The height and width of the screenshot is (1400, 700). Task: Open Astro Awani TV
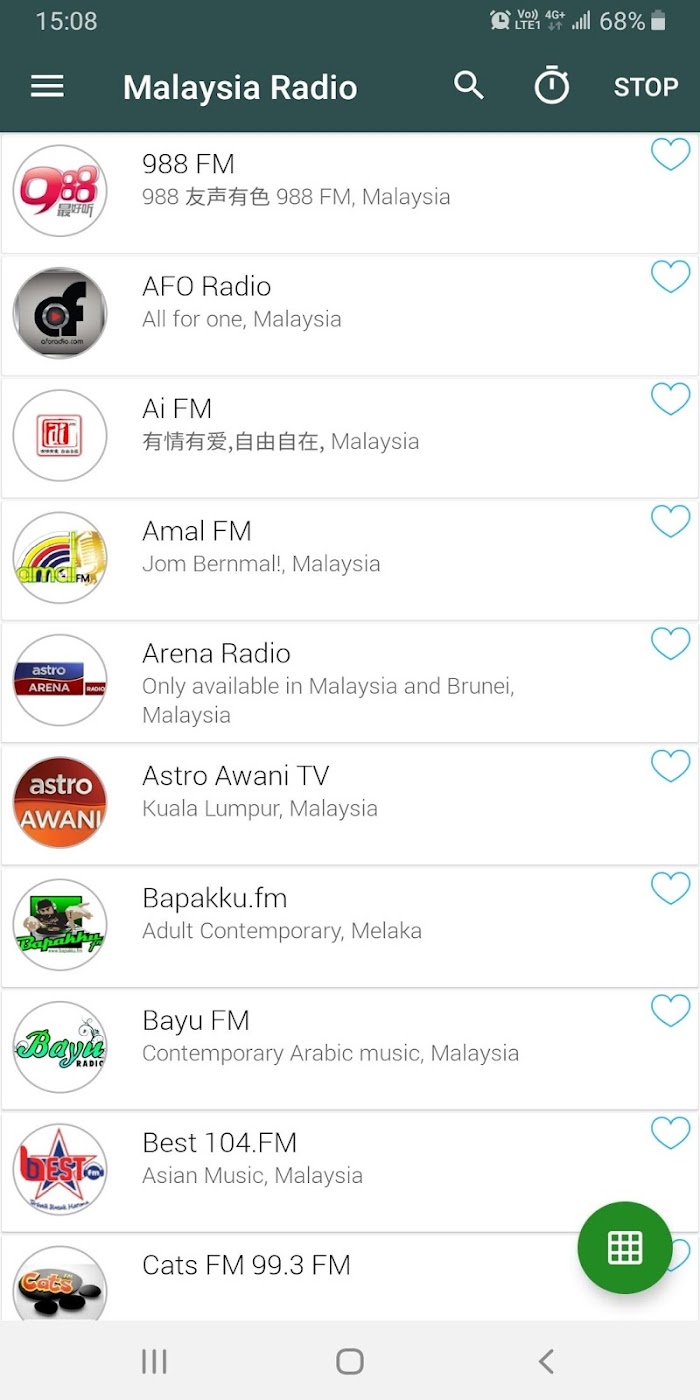click(x=350, y=805)
